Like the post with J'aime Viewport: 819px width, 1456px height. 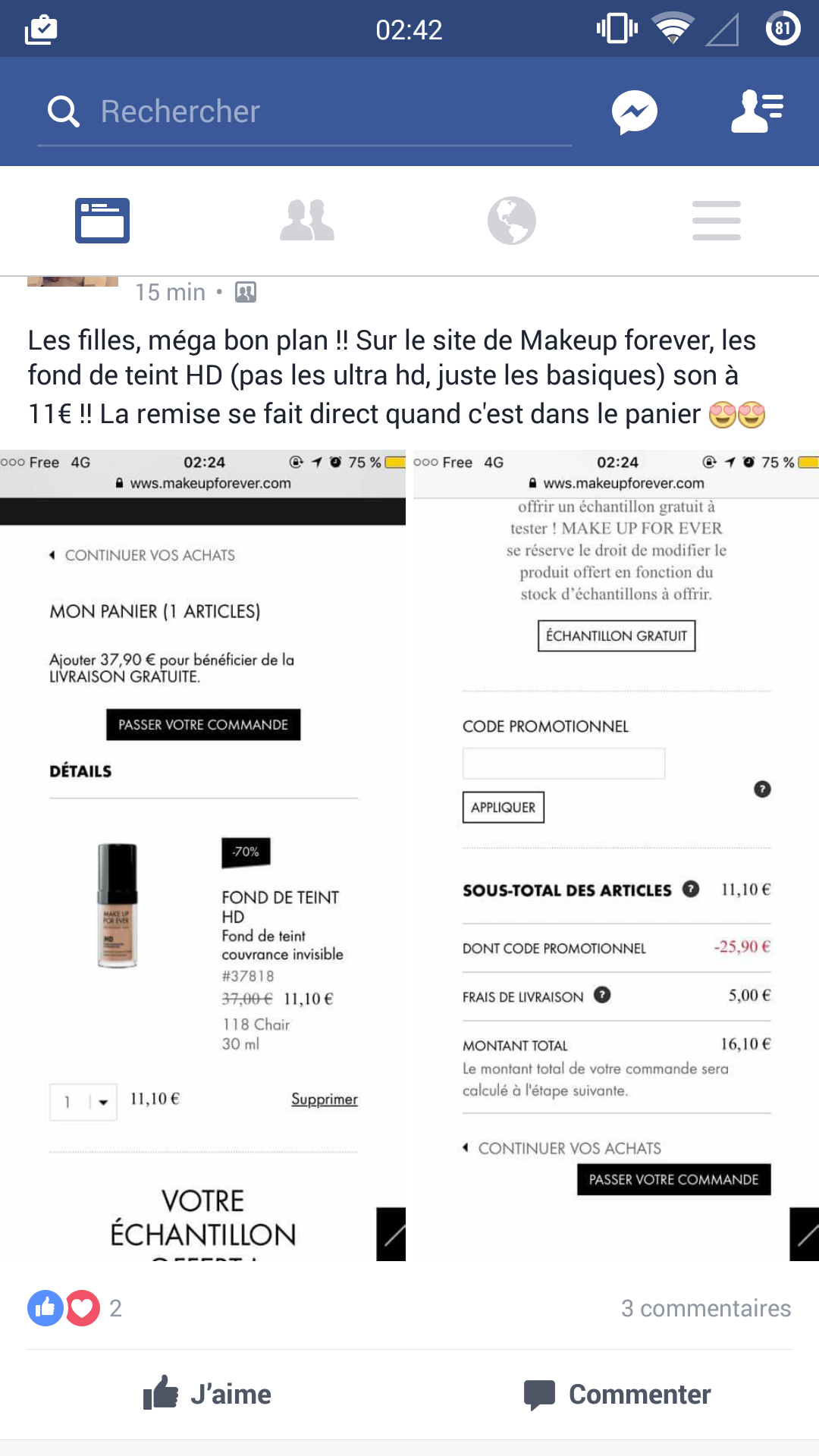pos(207,1394)
